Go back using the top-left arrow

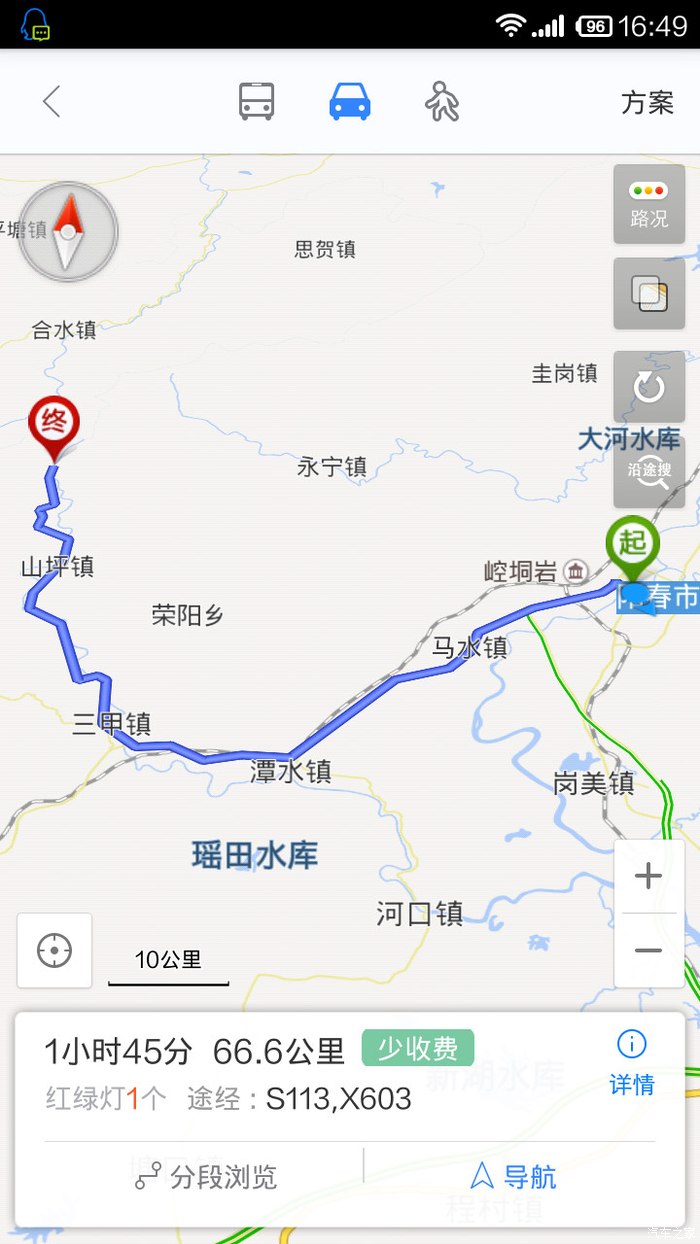pyautogui.click(x=52, y=102)
